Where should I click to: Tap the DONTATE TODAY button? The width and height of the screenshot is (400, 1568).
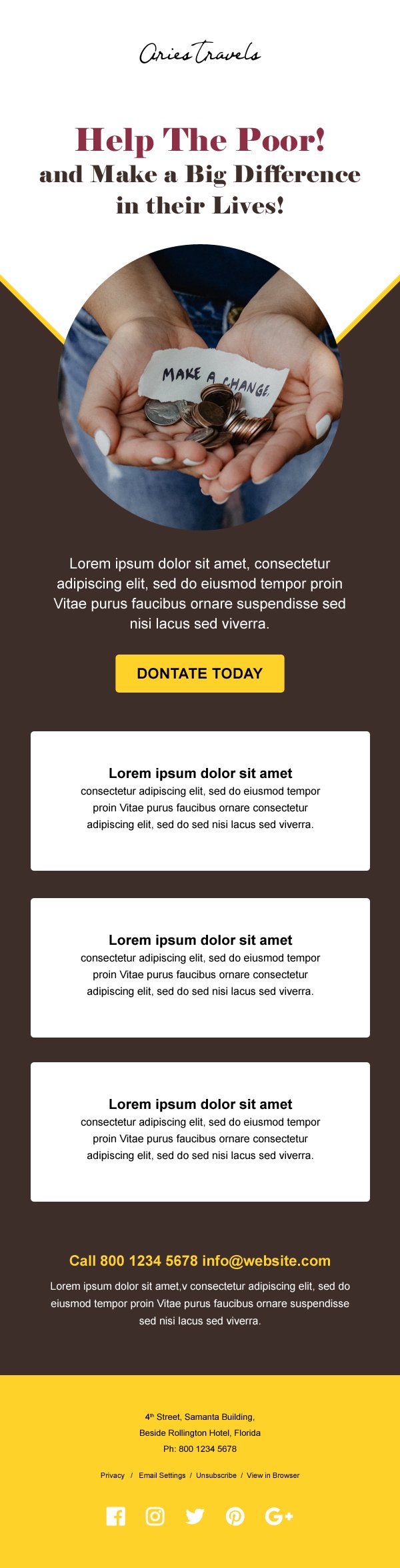tap(199, 673)
